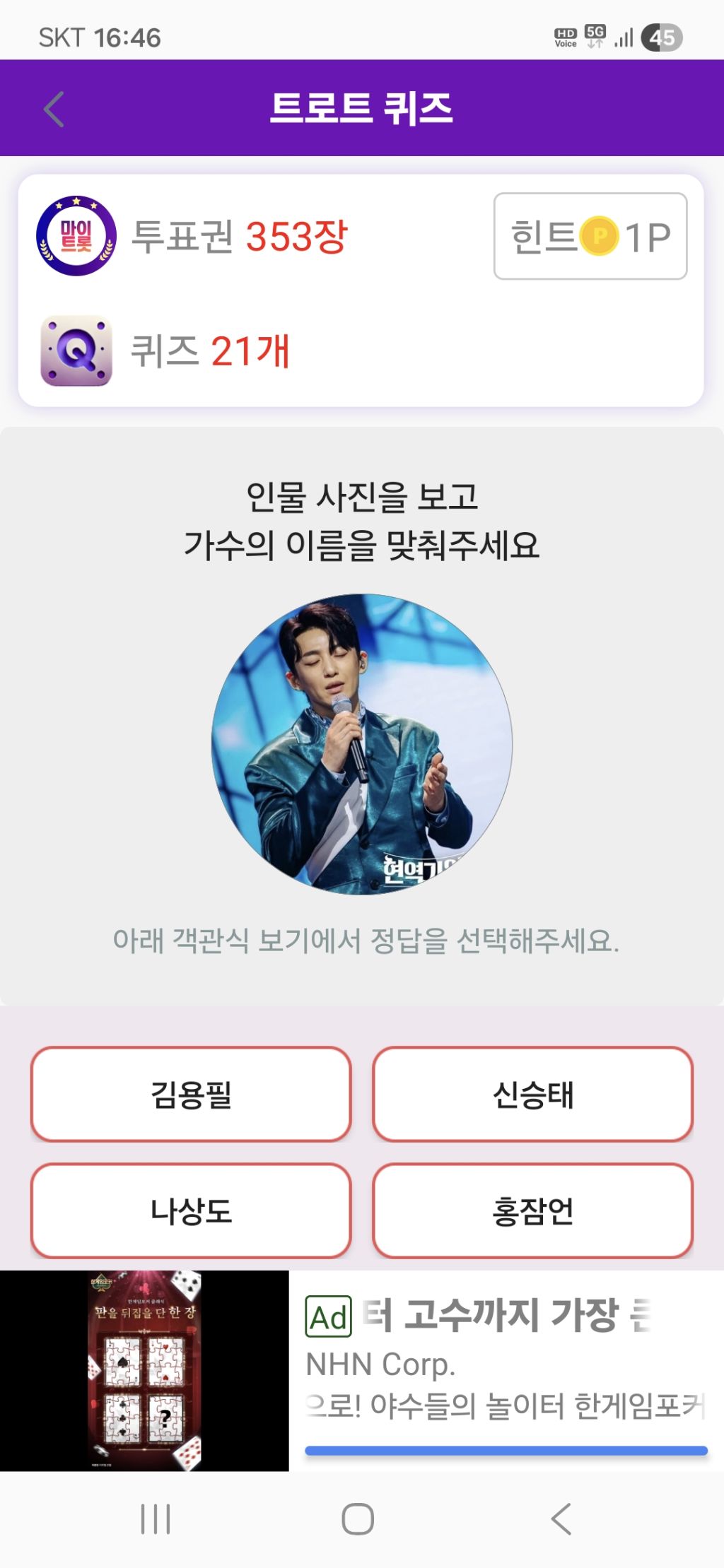Answer with 홍잠언
The width and height of the screenshot is (724, 1568).
click(x=532, y=1211)
